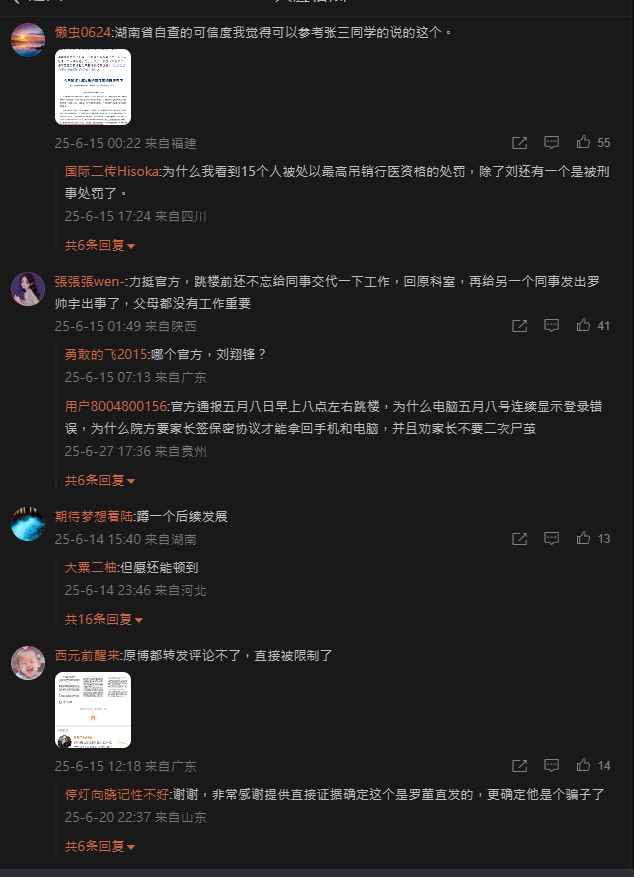This screenshot has width=634, height=877.
Task: Open the profile of 勇敢的飞2015
Action: point(105,354)
